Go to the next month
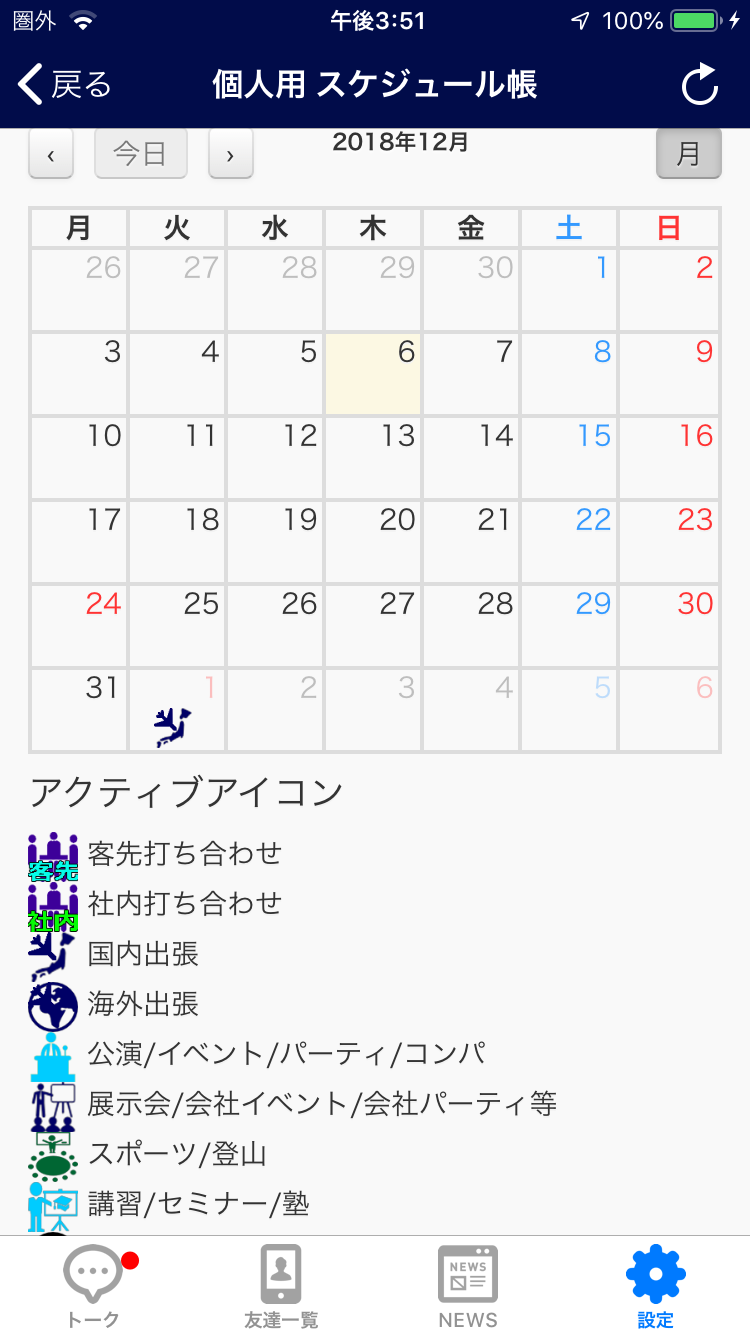The height and width of the screenshot is (1334, 750). (230, 155)
